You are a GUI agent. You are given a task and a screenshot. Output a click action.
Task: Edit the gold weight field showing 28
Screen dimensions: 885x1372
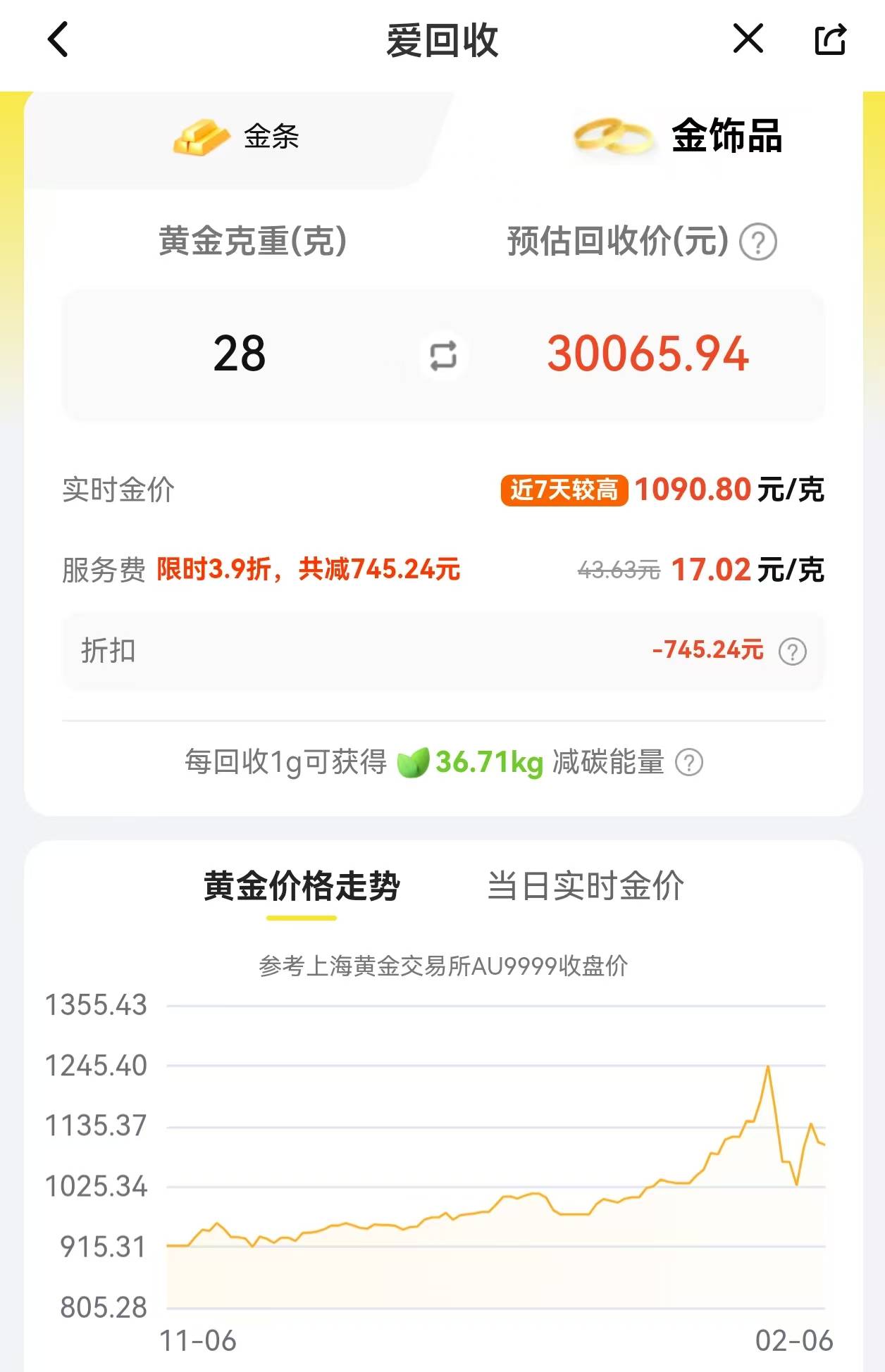click(240, 354)
